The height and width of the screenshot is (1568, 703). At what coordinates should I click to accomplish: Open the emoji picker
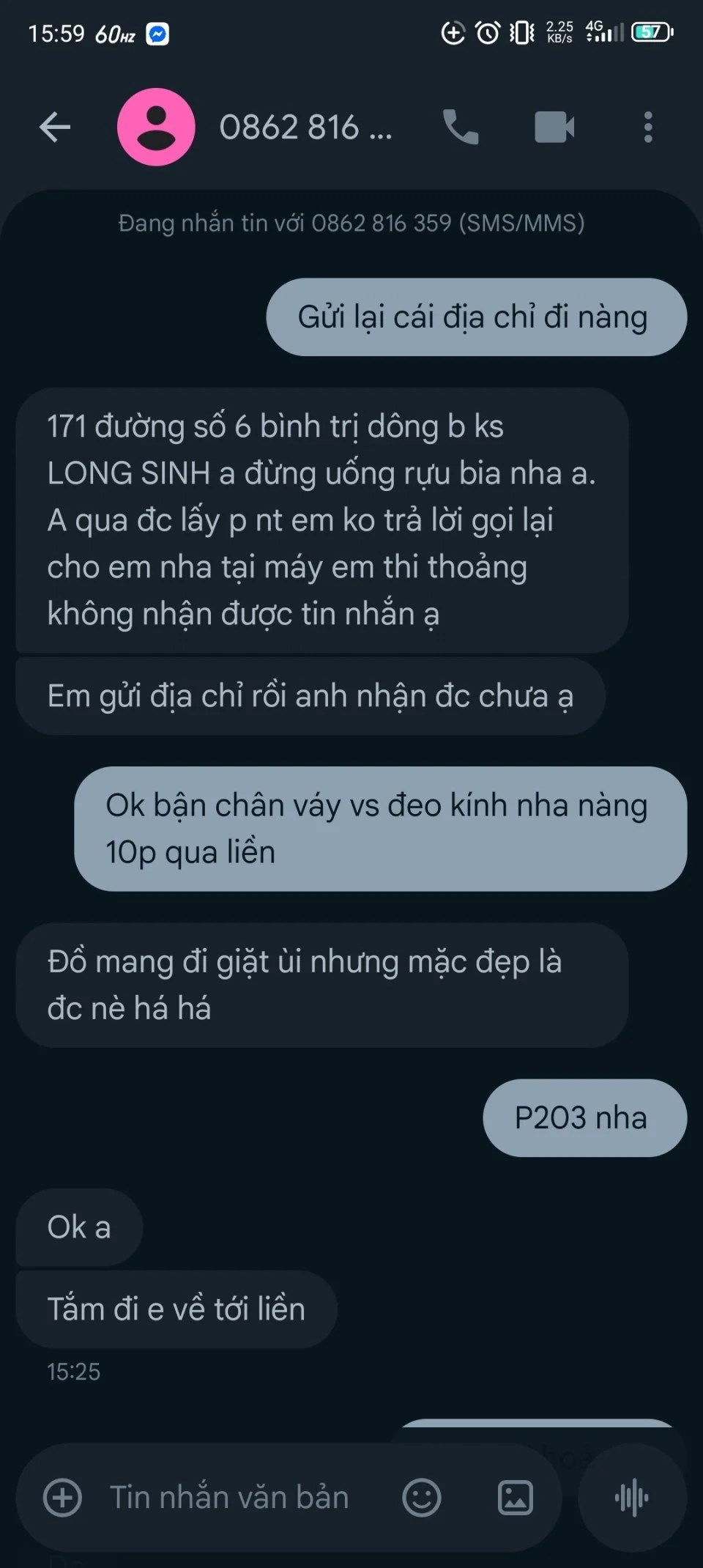(422, 1497)
